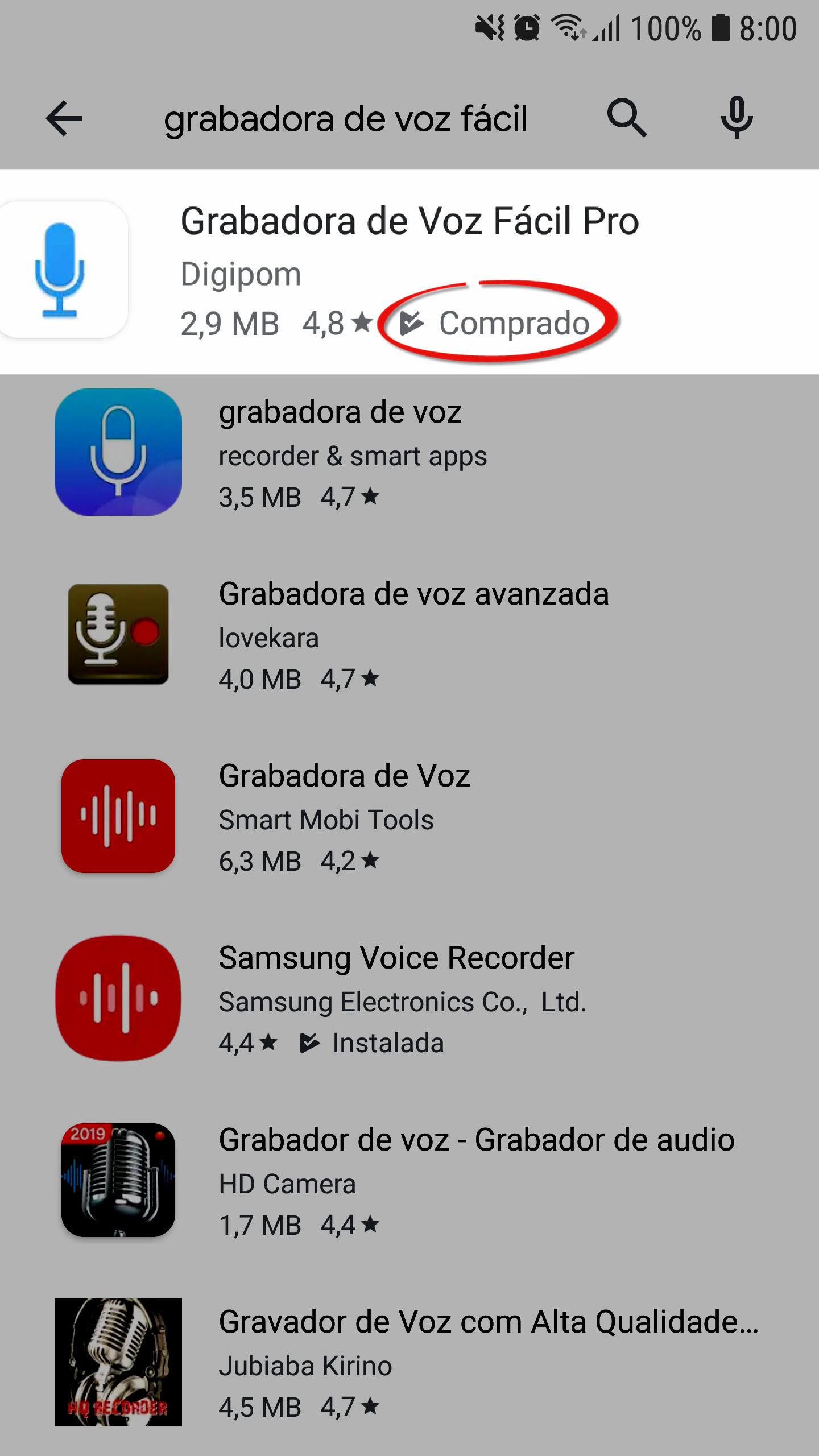Image resolution: width=819 pixels, height=1456 pixels.
Task: View Gravador de Voz com Alta Qualidade
Action: tap(488, 1322)
